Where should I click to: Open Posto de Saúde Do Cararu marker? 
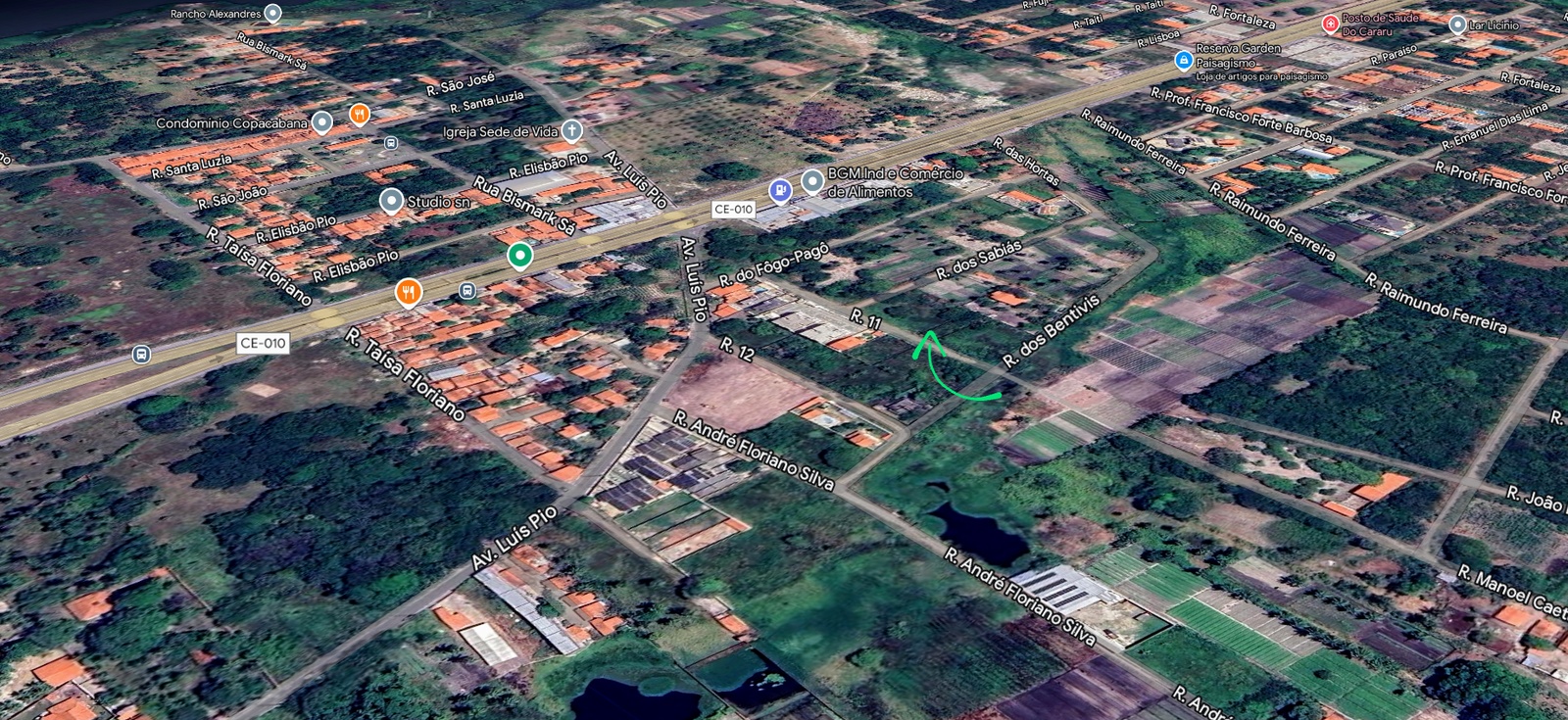coord(1330,24)
